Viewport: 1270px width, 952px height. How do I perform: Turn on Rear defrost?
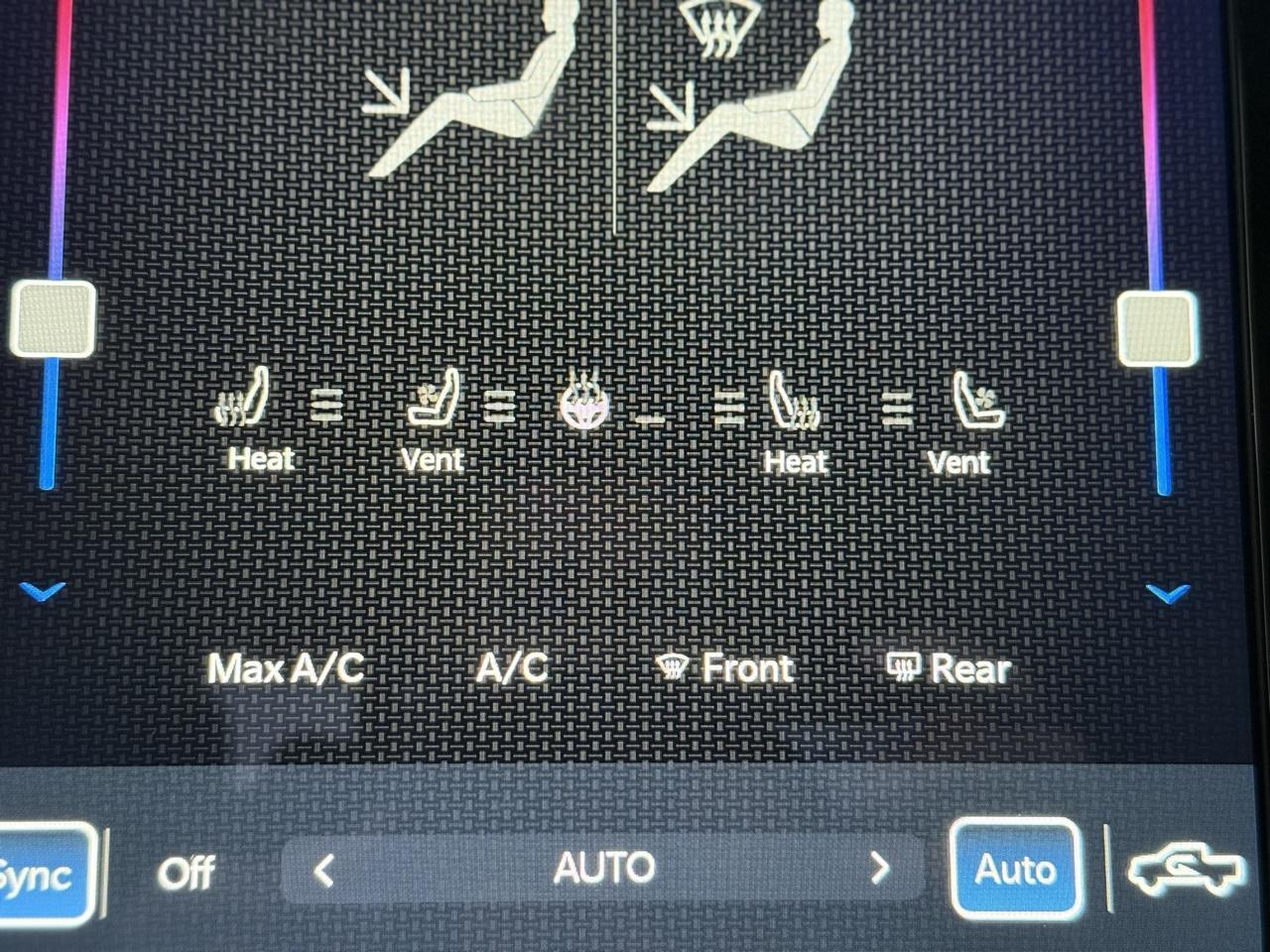949,668
